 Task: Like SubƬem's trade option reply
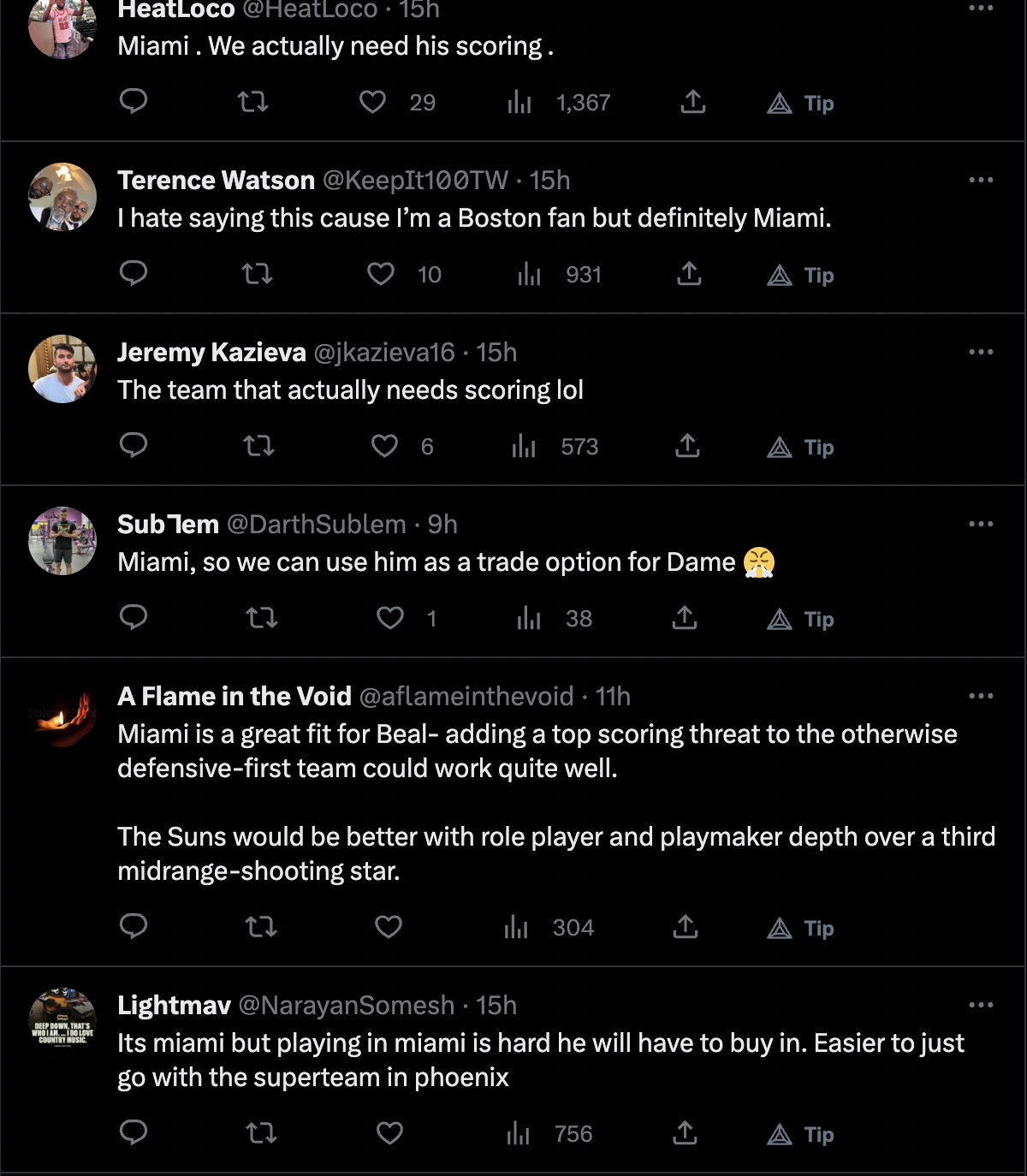point(390,618)
